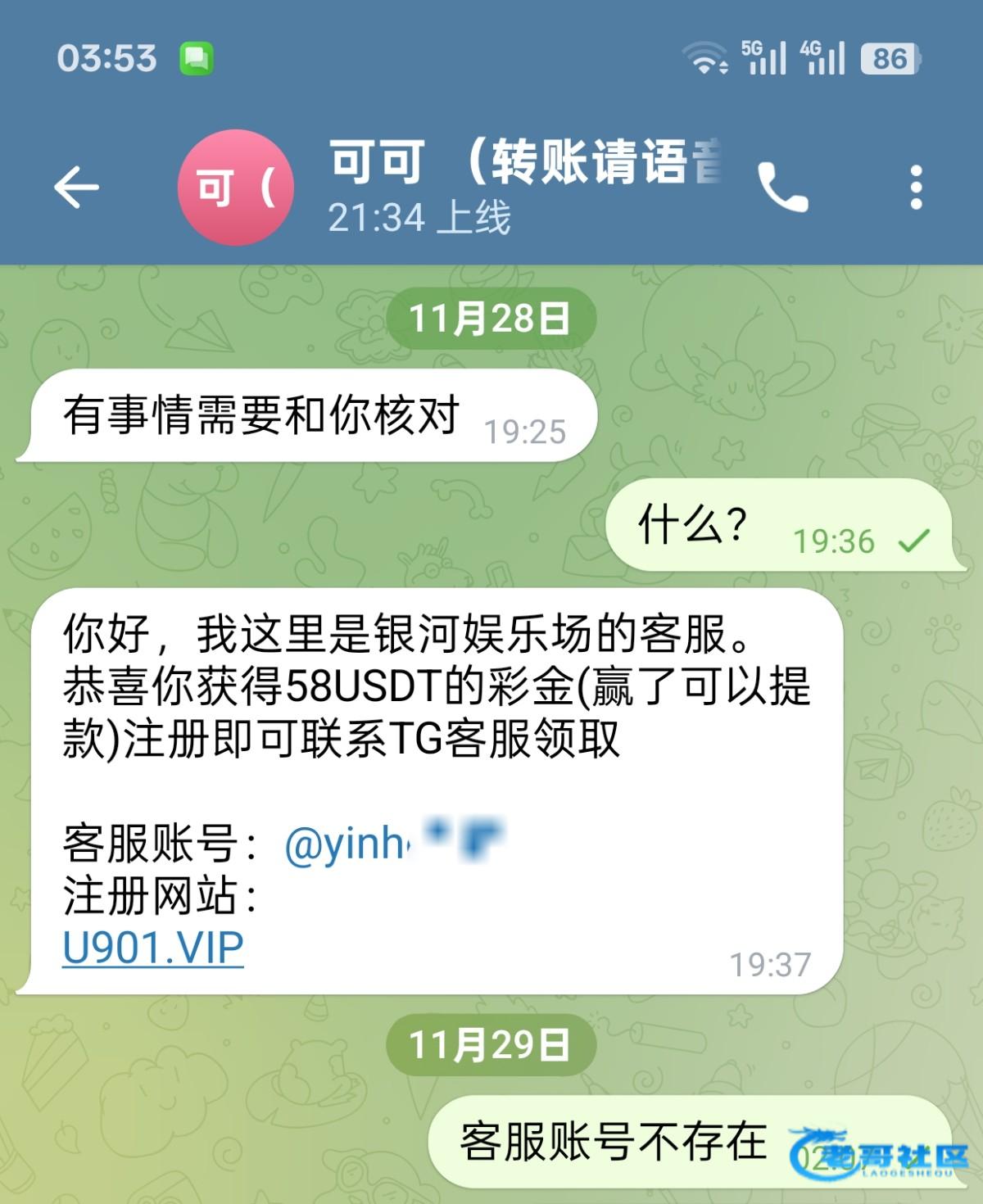Image resolution: width=983 pixels, height=1204 pixels.
Task: Open the U901.VIP link
Action: [x=153, y=948]
